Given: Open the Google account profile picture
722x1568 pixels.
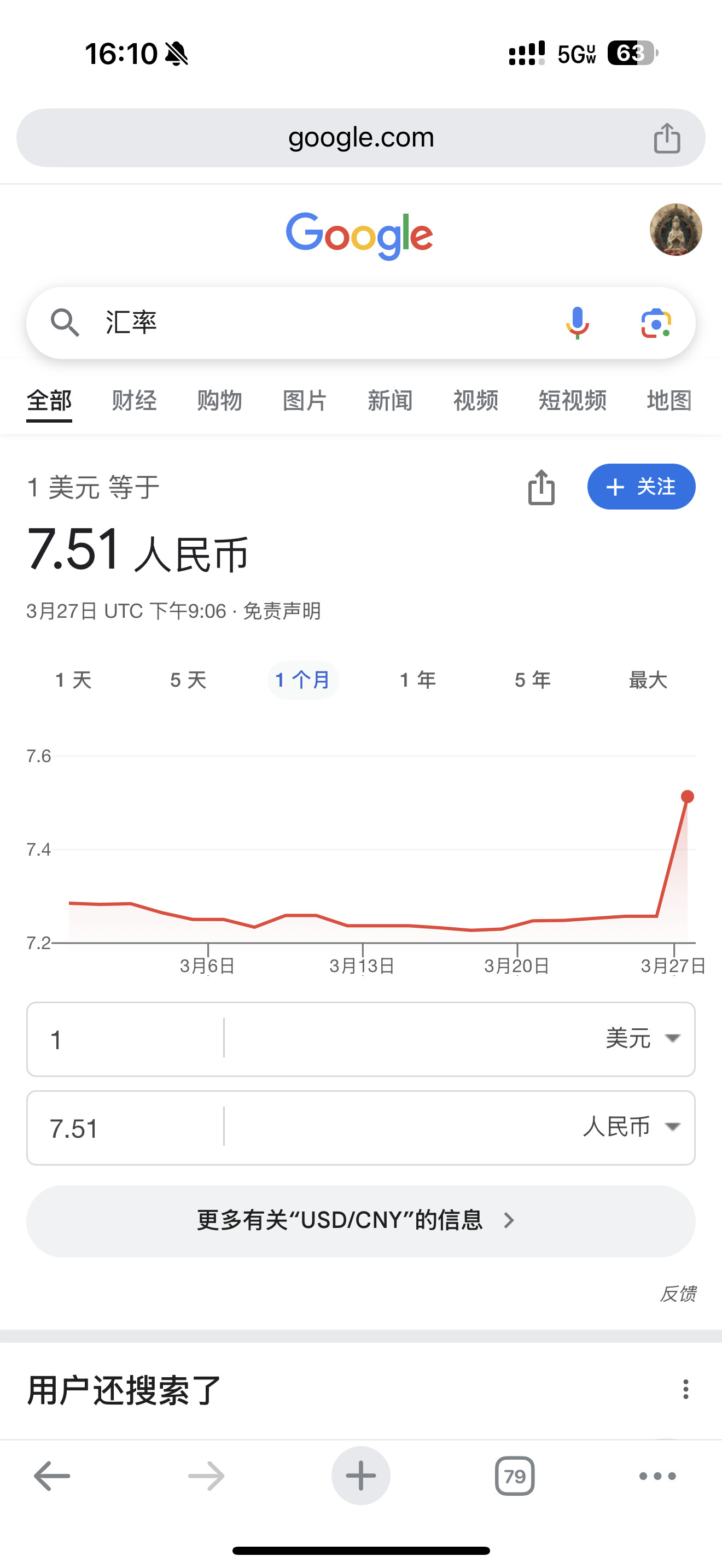Looking at the screenshot, I should tap(675, 230).
